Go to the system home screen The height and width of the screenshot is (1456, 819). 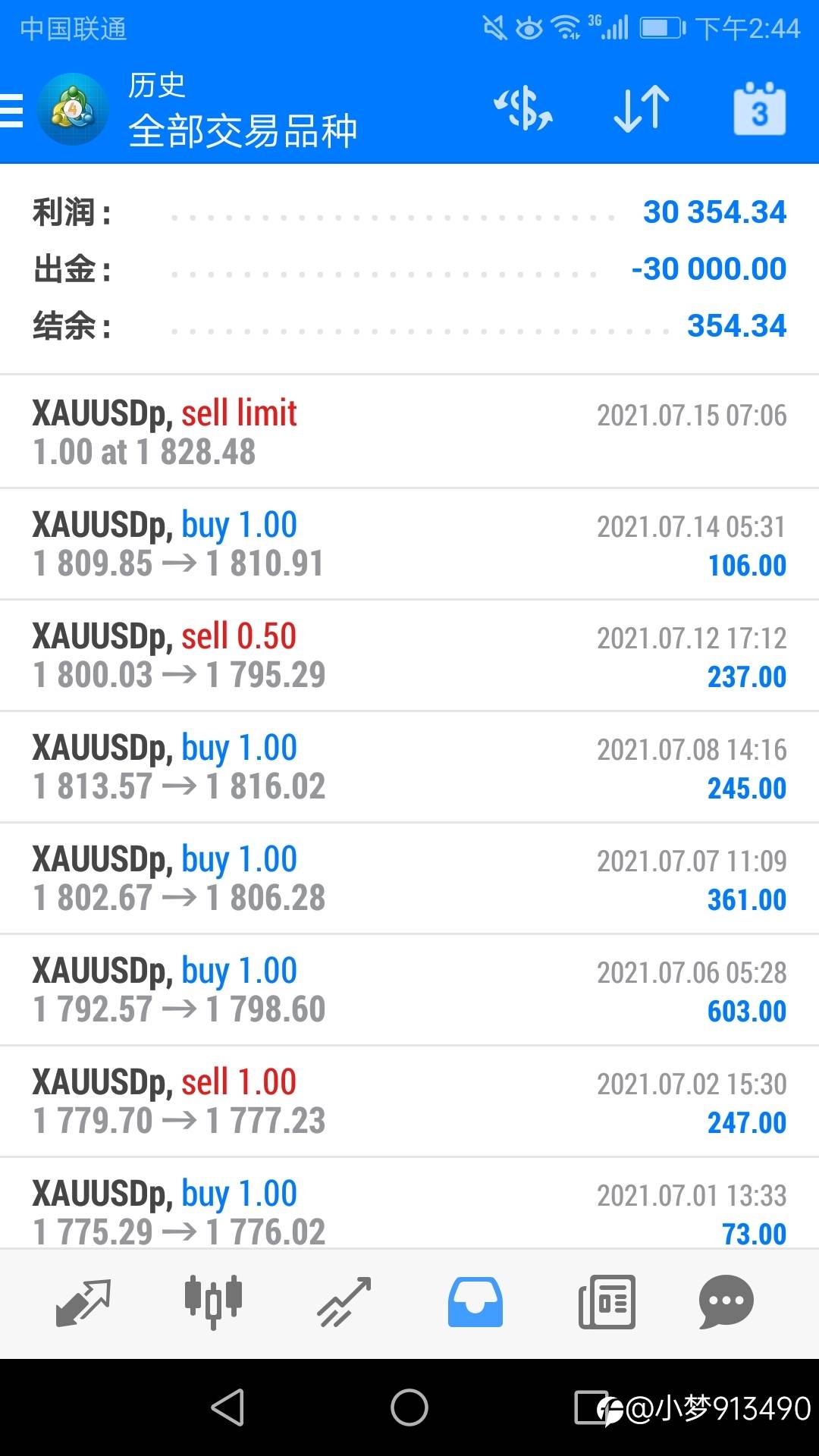[409, 1407]
